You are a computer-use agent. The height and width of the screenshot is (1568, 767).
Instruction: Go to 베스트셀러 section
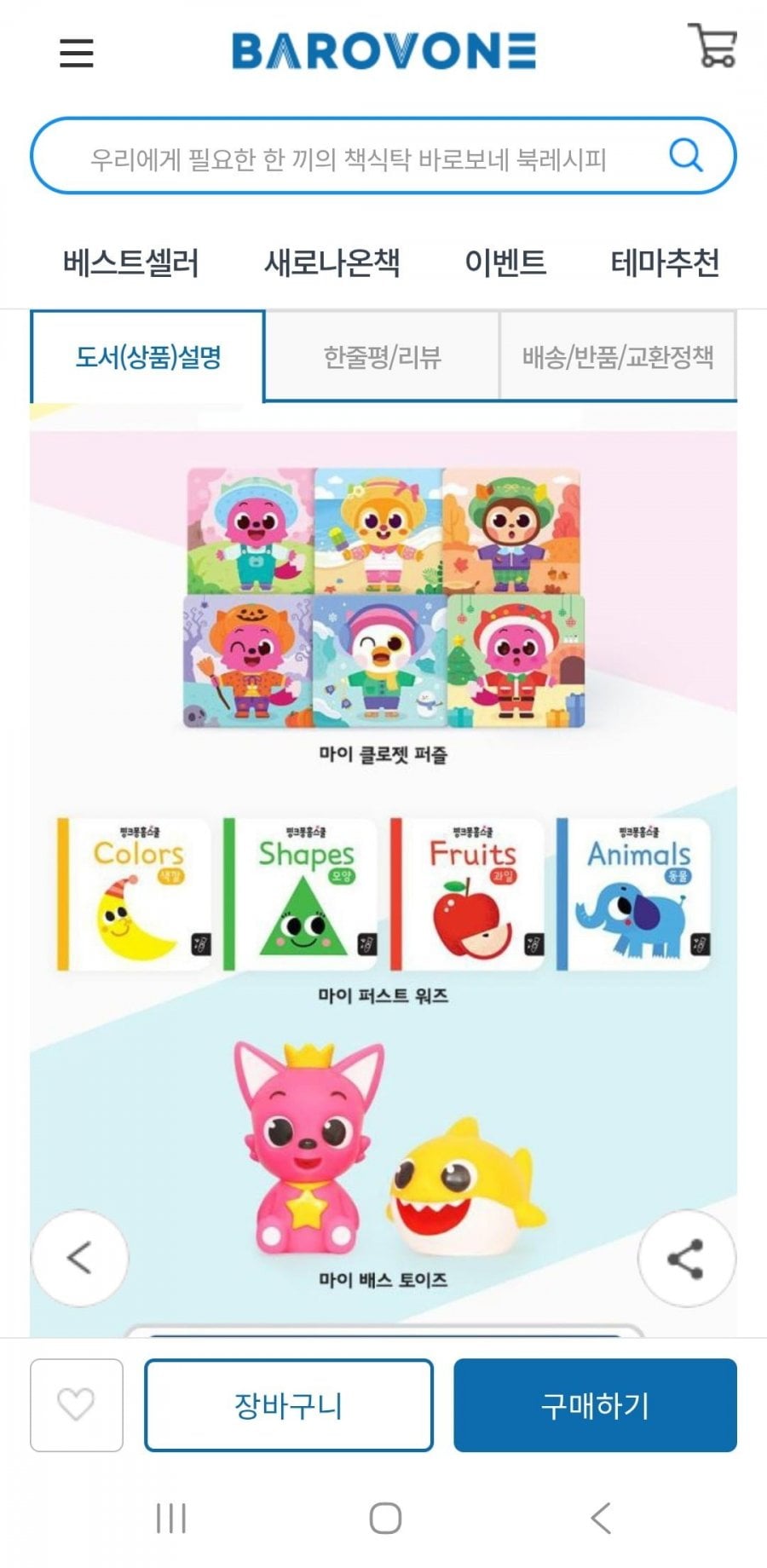(x=131, y=263)
